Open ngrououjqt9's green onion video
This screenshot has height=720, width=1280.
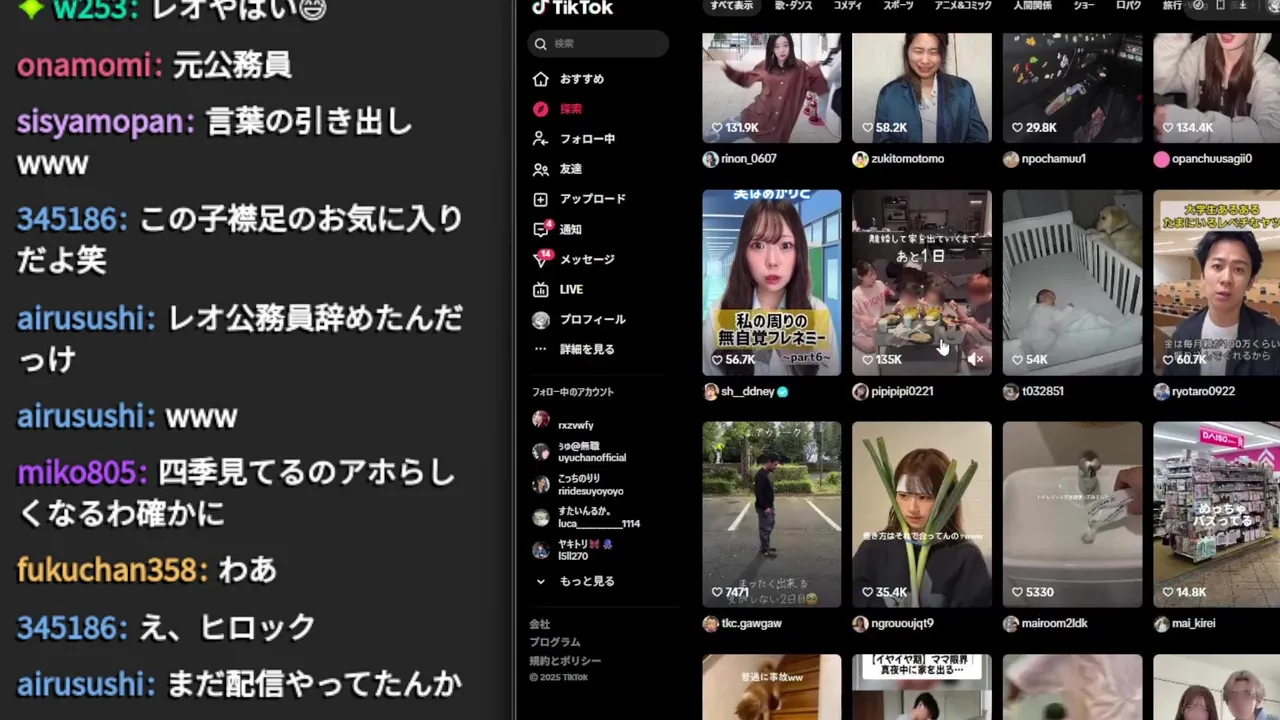click(921, 514)
